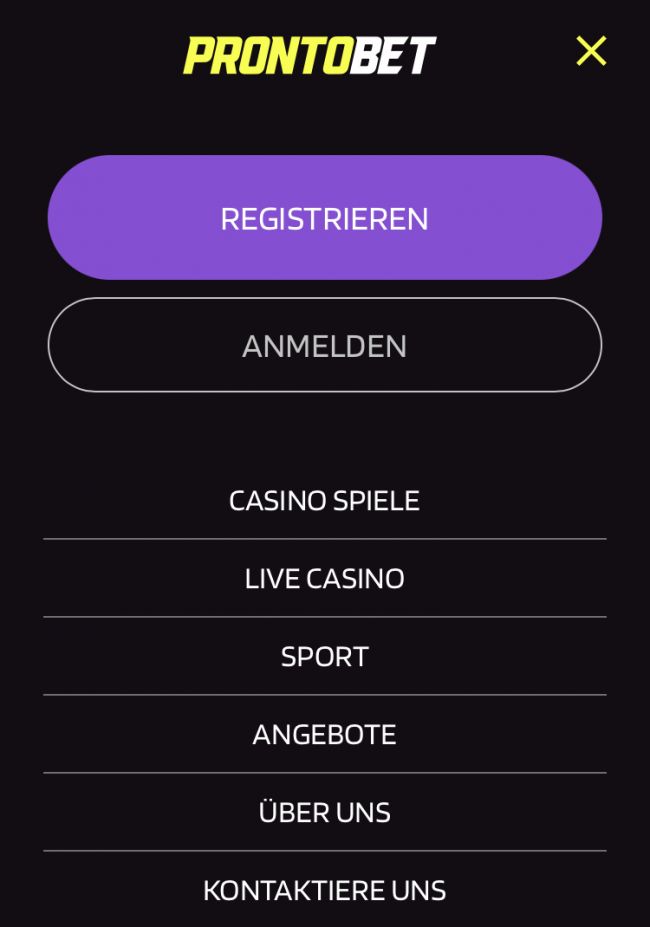This screenshot has height=927, width=650.
Task: View Angebote offers
Action: pyautogui.click(x=325, y=735)
